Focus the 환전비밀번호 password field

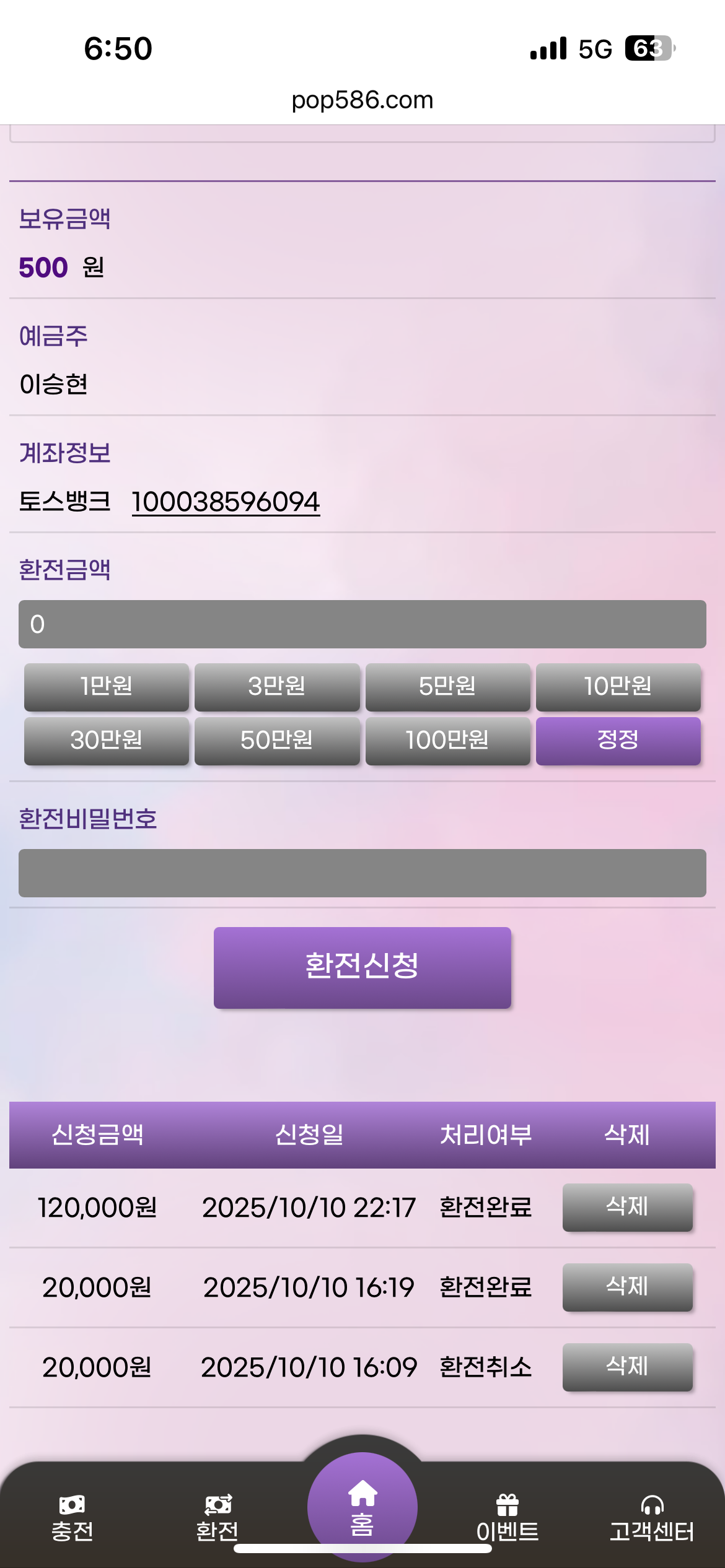362,873
